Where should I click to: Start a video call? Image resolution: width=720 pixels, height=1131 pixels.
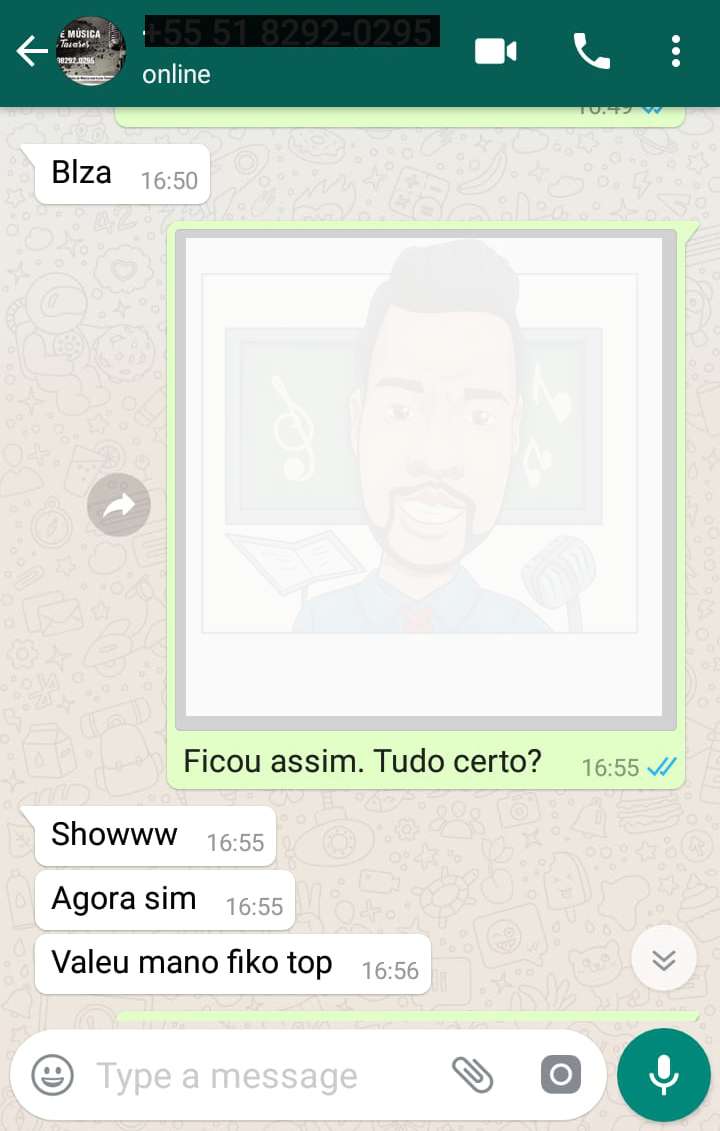[x=495, y=51]
